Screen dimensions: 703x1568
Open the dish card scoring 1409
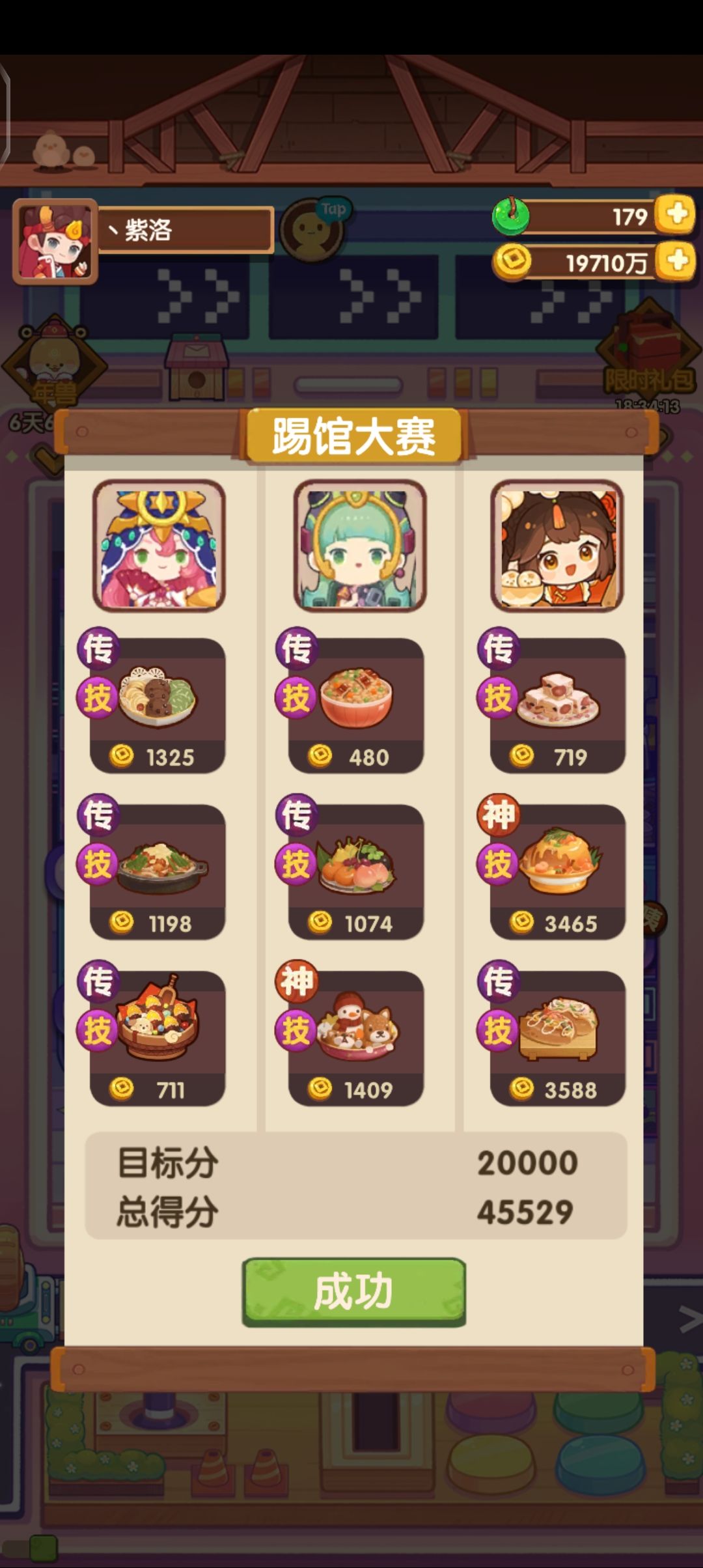pyautogui.click(x=355, y=1038)
